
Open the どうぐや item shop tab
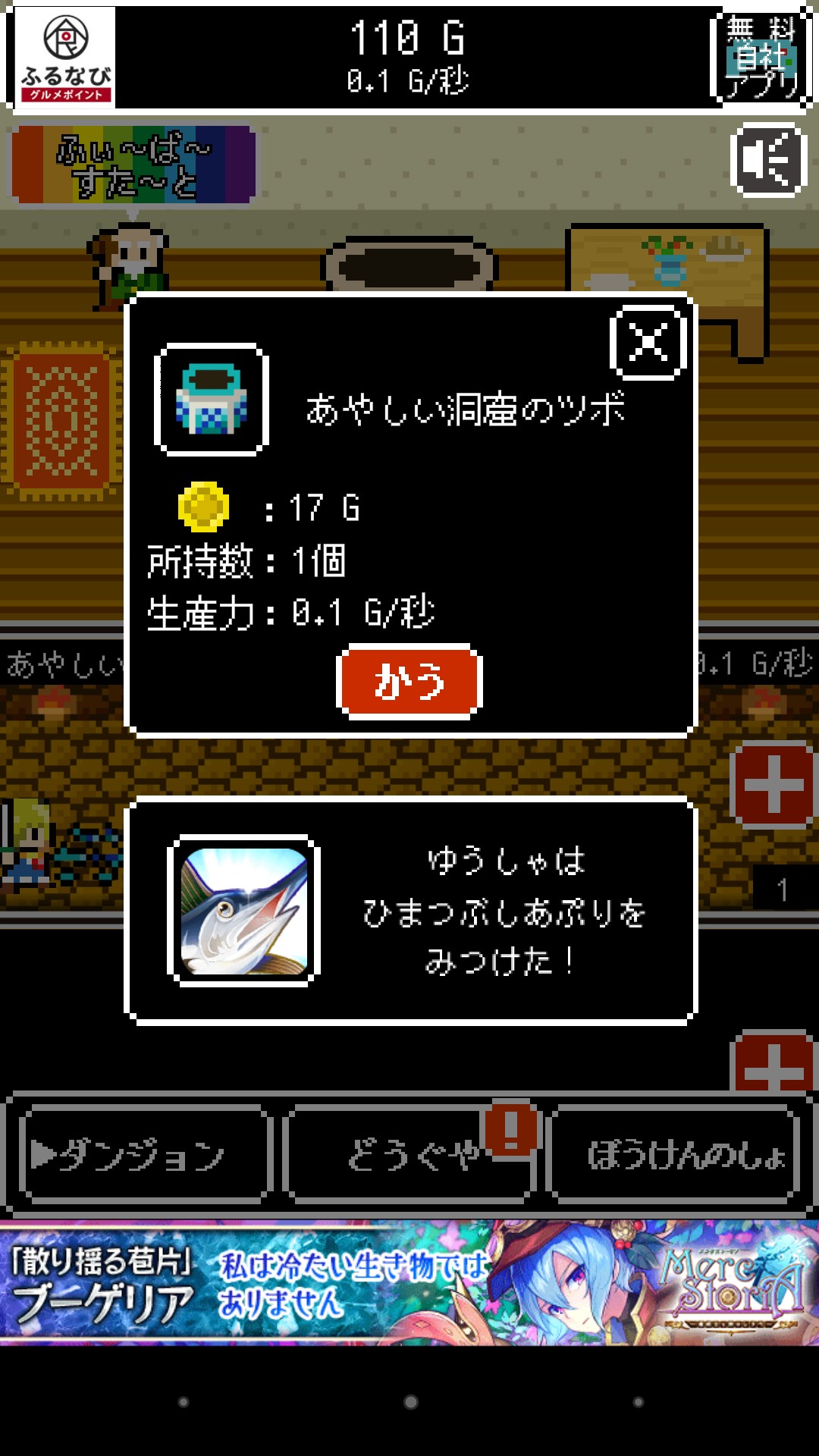[x=410, y=1153]
